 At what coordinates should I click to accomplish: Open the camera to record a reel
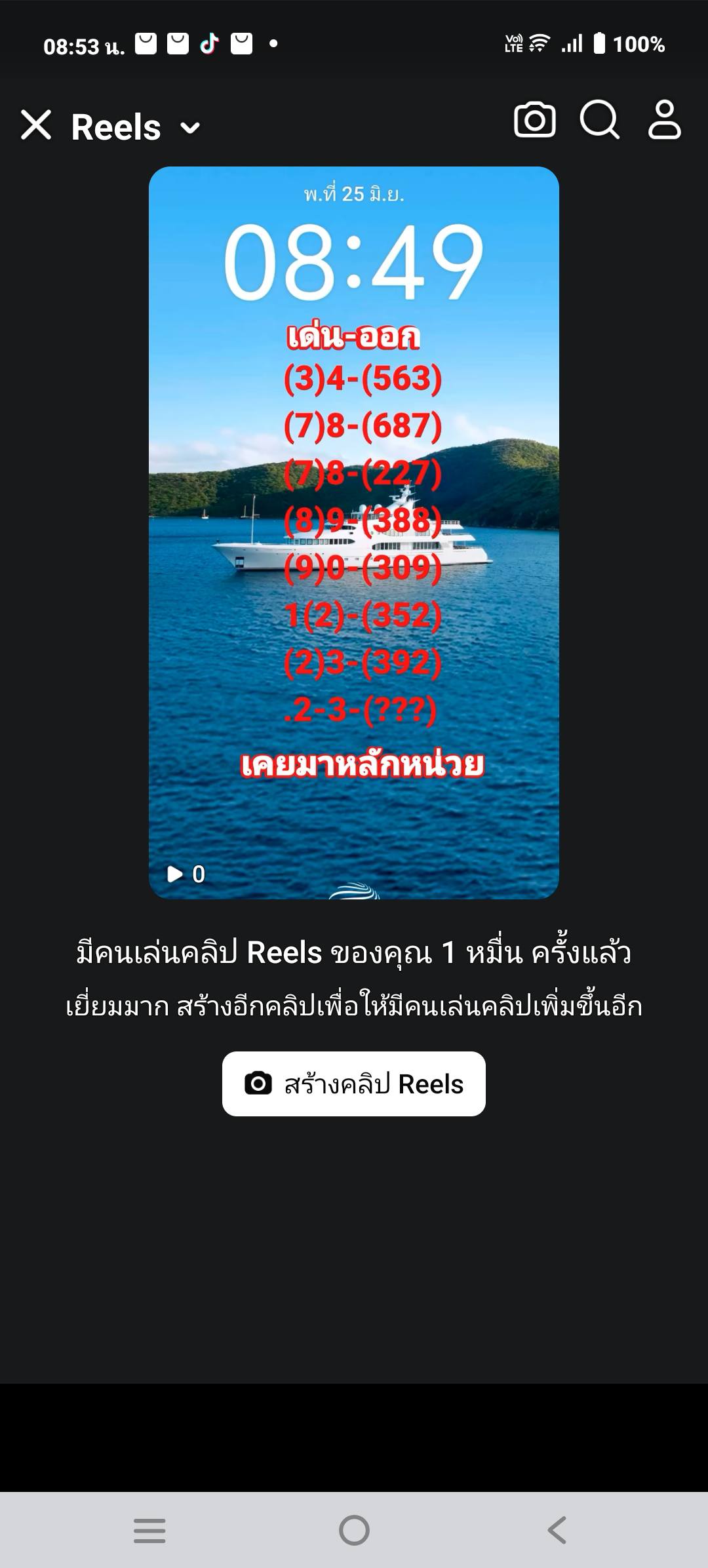click(x=534, y=120)
